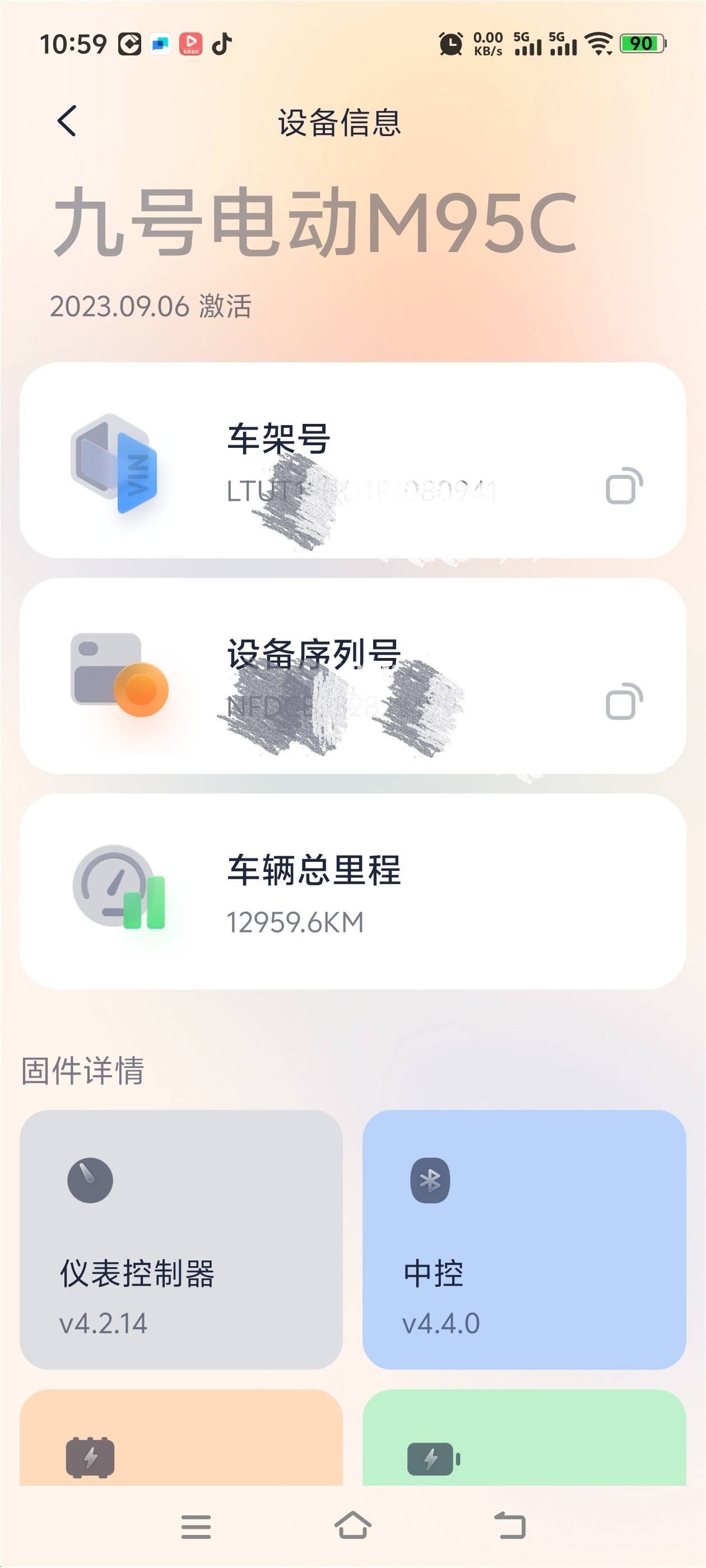
Task: Go back from the 设备信息 page
Action: coord(67,120)
